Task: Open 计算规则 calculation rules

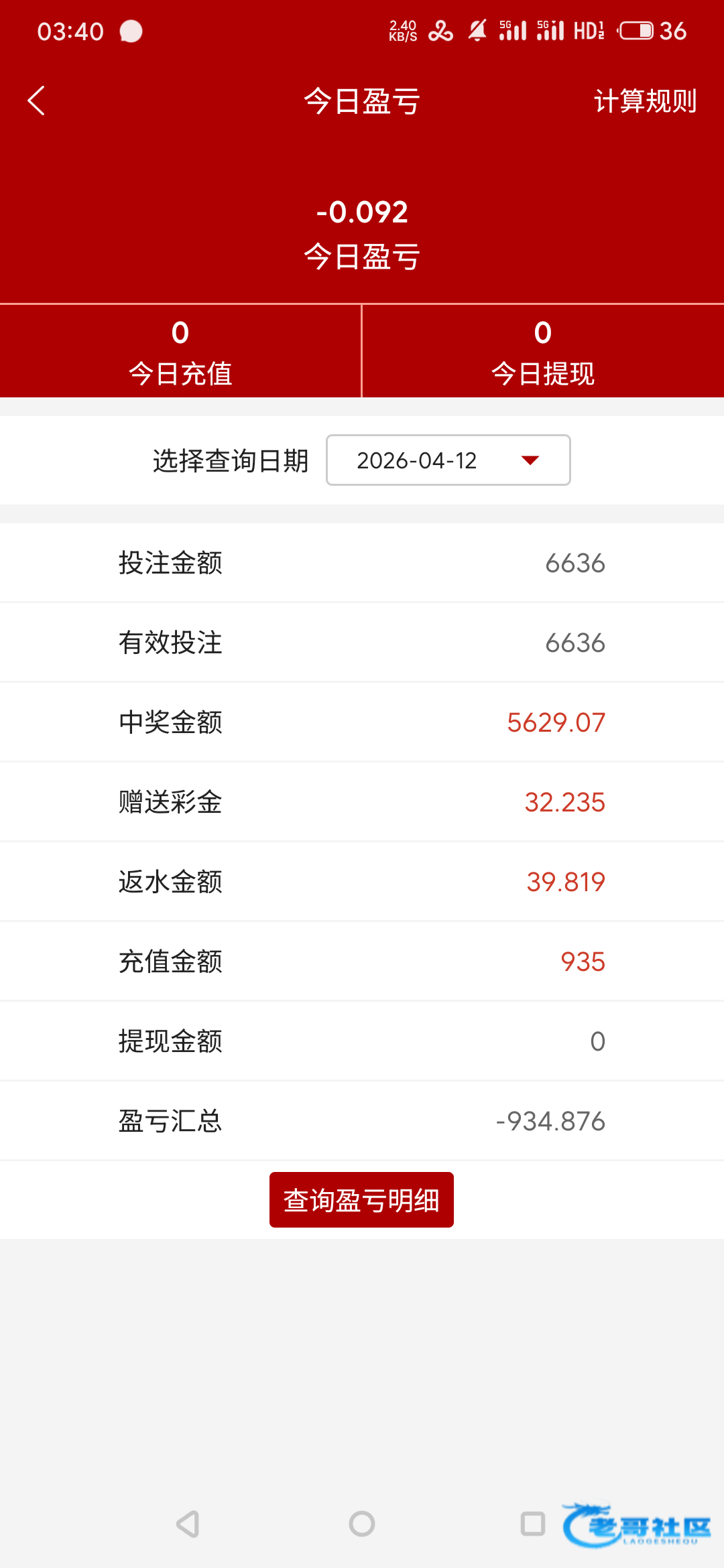Action: point(645,101)
